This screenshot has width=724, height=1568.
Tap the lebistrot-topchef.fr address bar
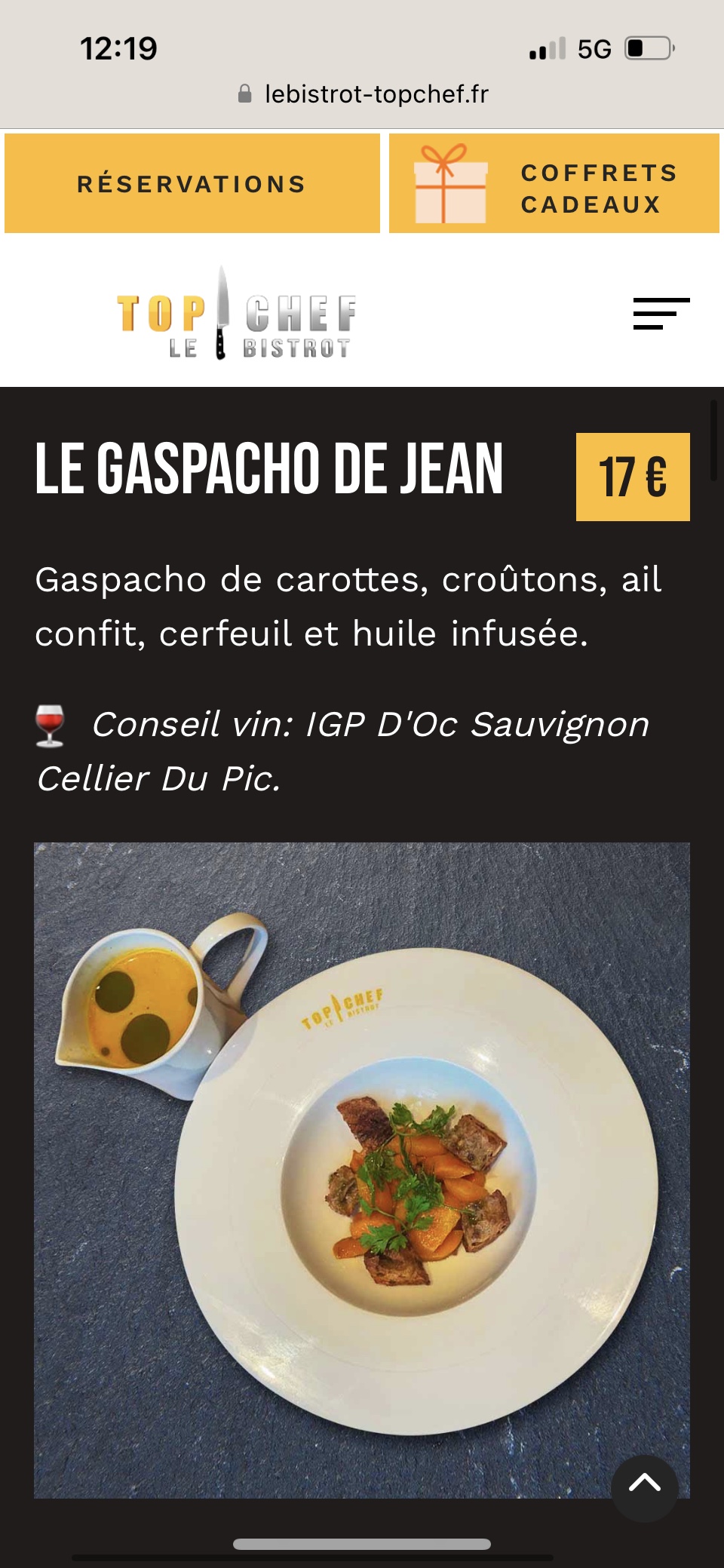[x=364, y=94]
